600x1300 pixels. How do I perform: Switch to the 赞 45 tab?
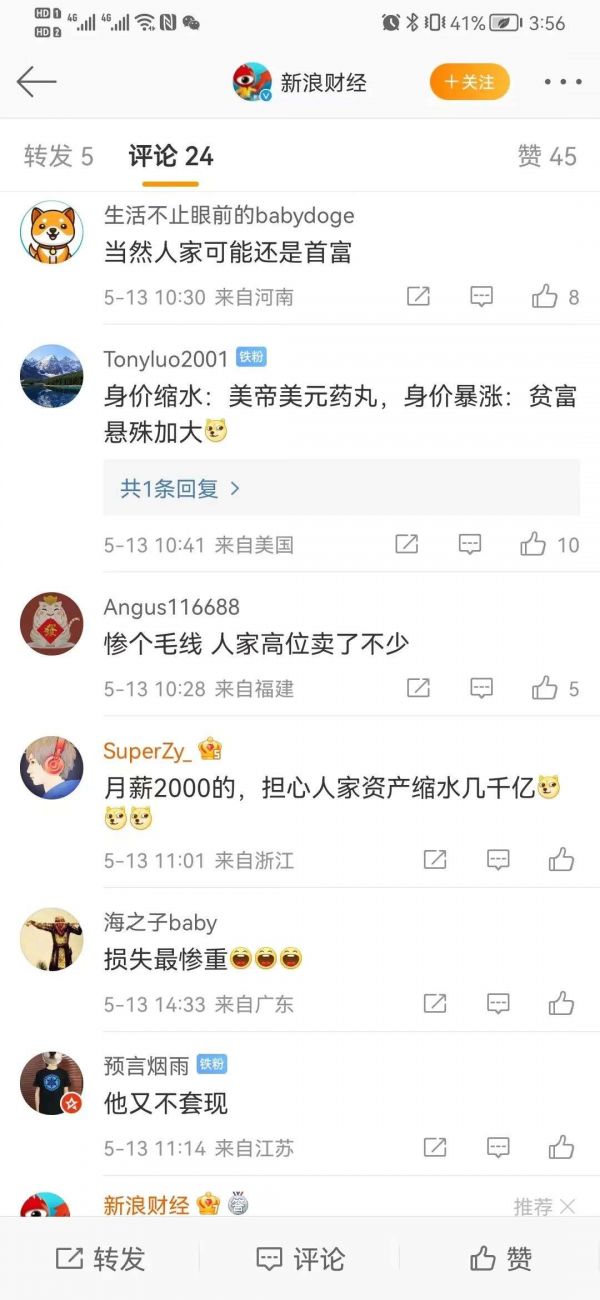547,156
